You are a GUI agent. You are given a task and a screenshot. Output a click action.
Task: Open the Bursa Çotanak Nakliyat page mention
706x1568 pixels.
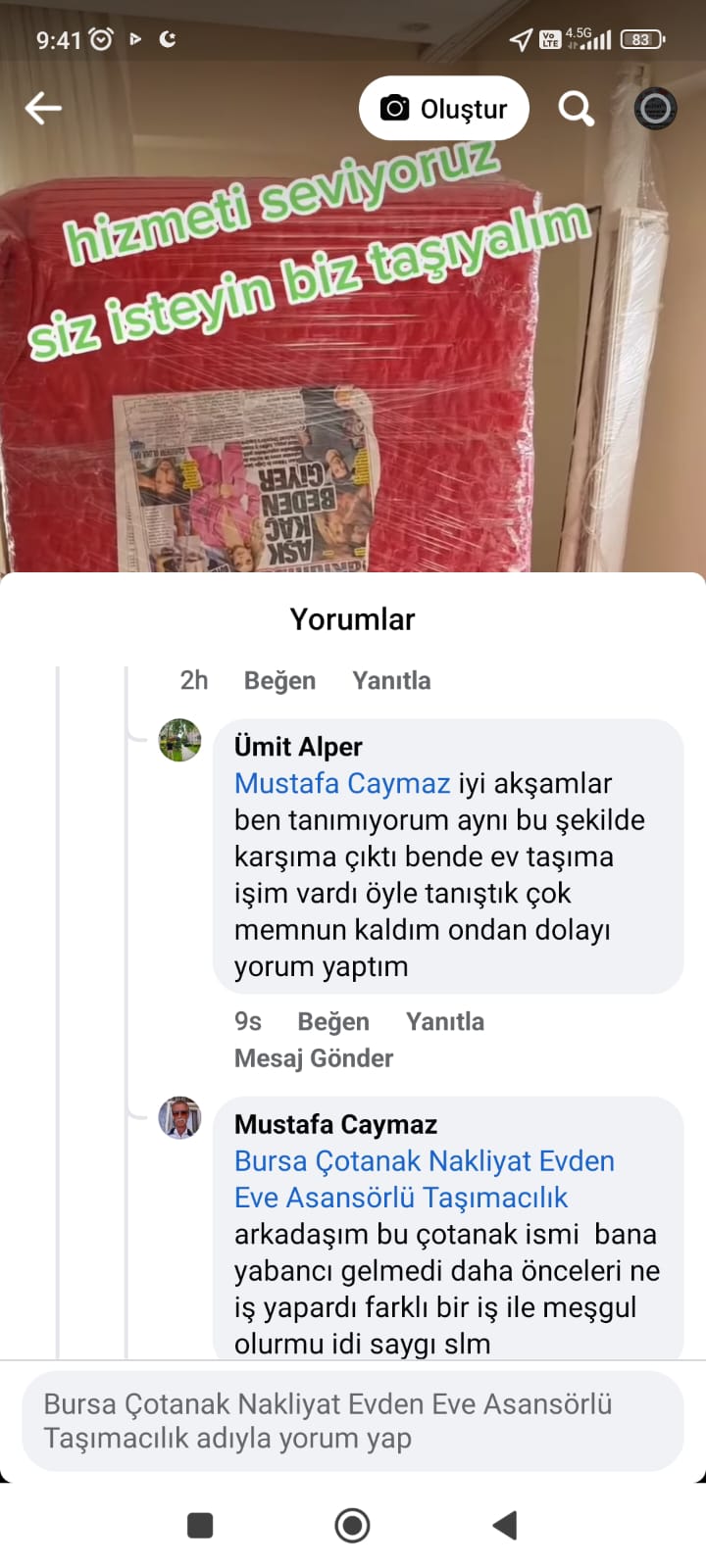[425, 1179]
